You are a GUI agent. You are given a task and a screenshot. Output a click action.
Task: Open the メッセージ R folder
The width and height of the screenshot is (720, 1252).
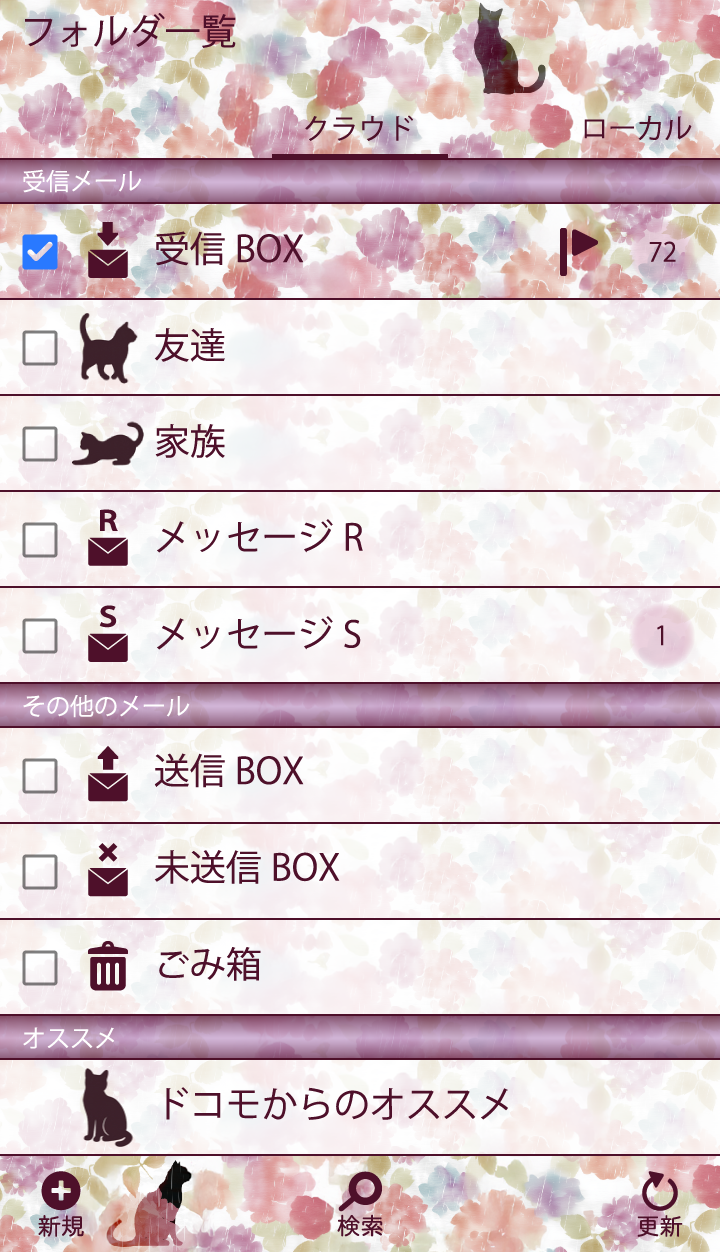(260, 539)
